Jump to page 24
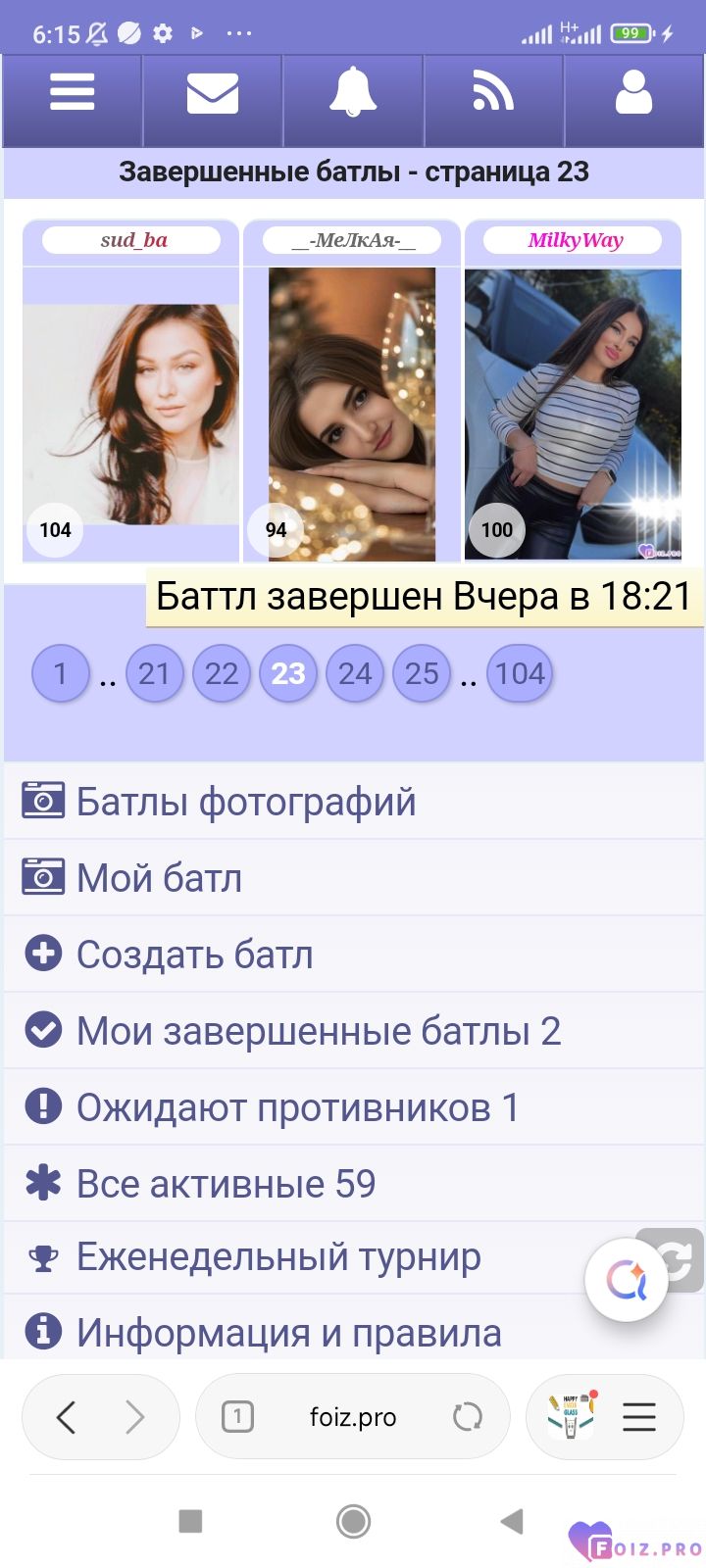Viewport: 706px width, 1568px height. tap(355, 673)
